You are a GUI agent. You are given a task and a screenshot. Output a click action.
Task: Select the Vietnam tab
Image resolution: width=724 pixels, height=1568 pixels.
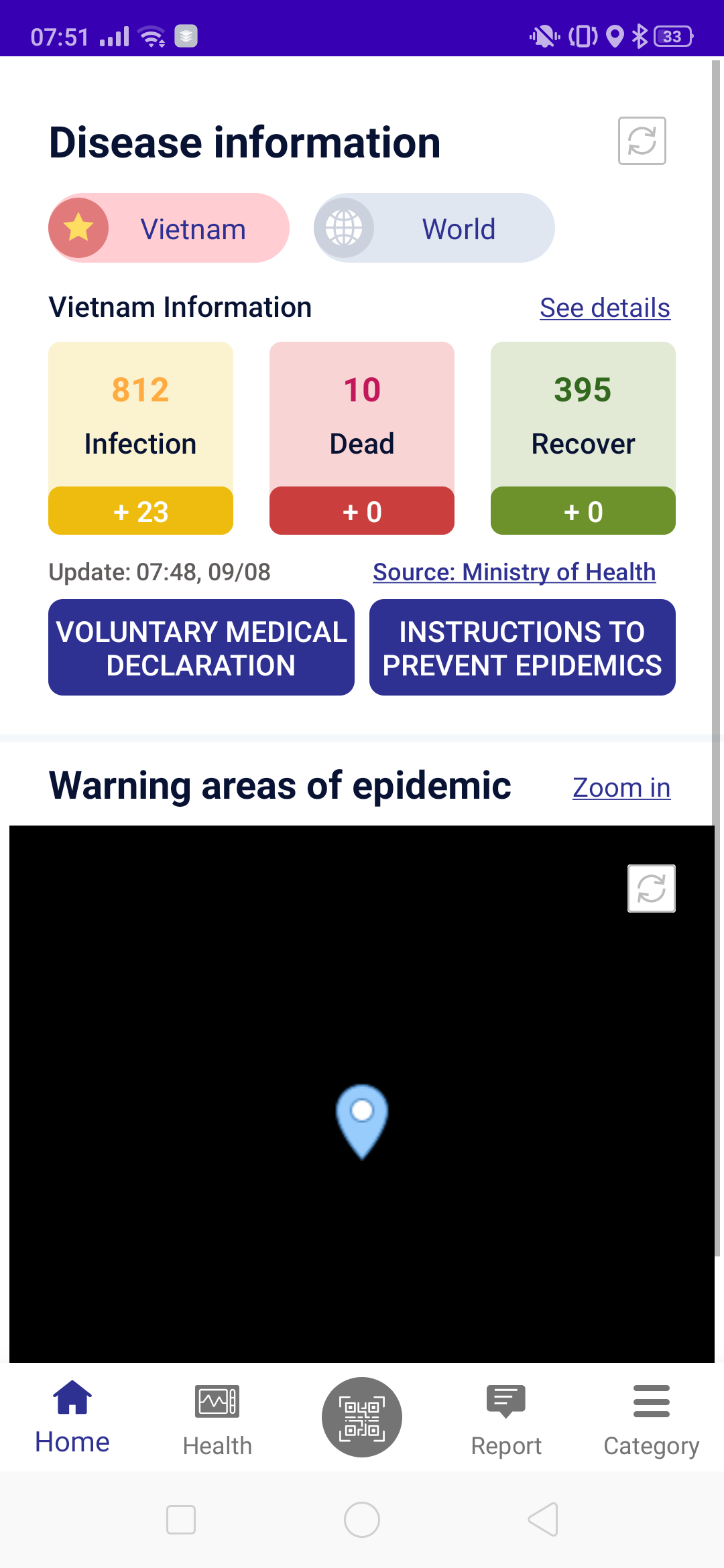click(169, 228)
